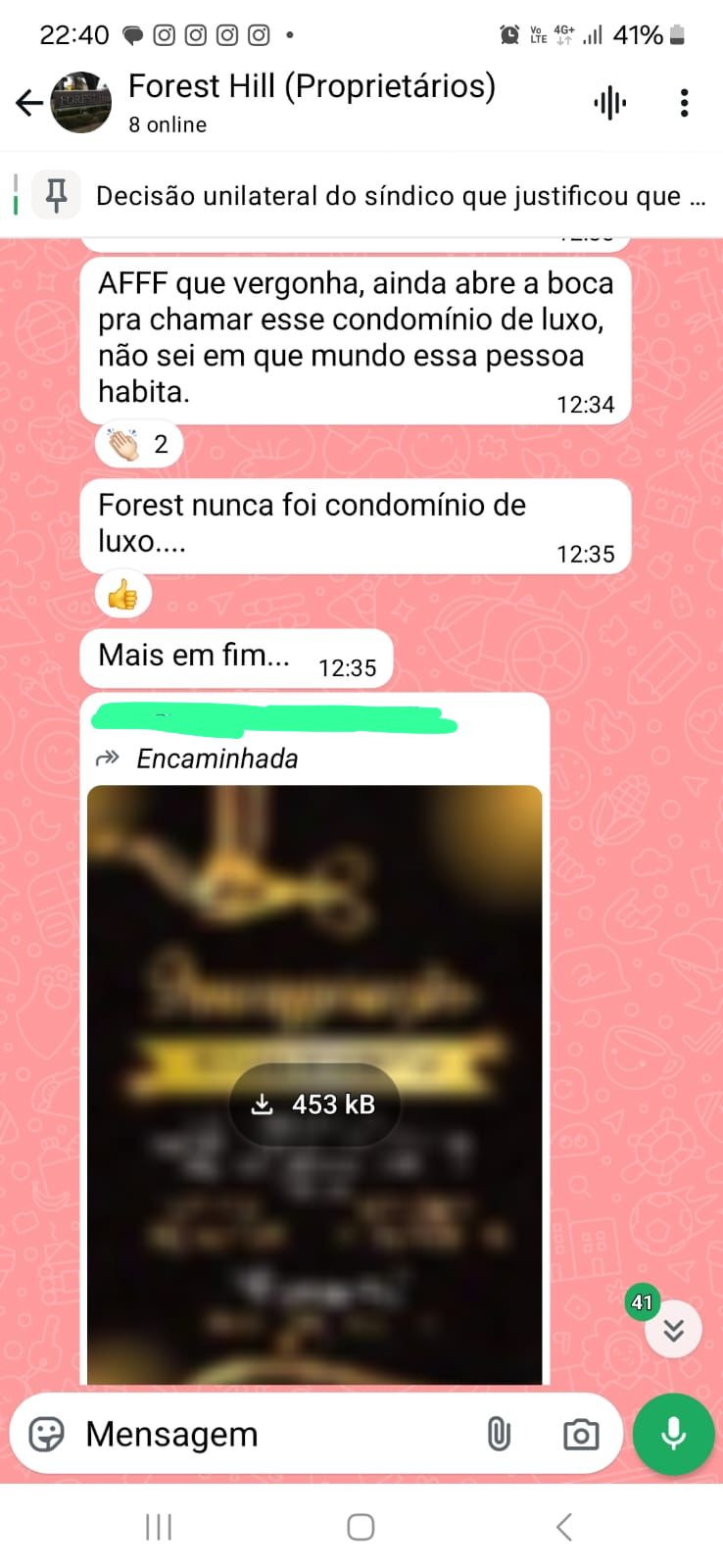Open the recent apps overview

pos(159,1527)
